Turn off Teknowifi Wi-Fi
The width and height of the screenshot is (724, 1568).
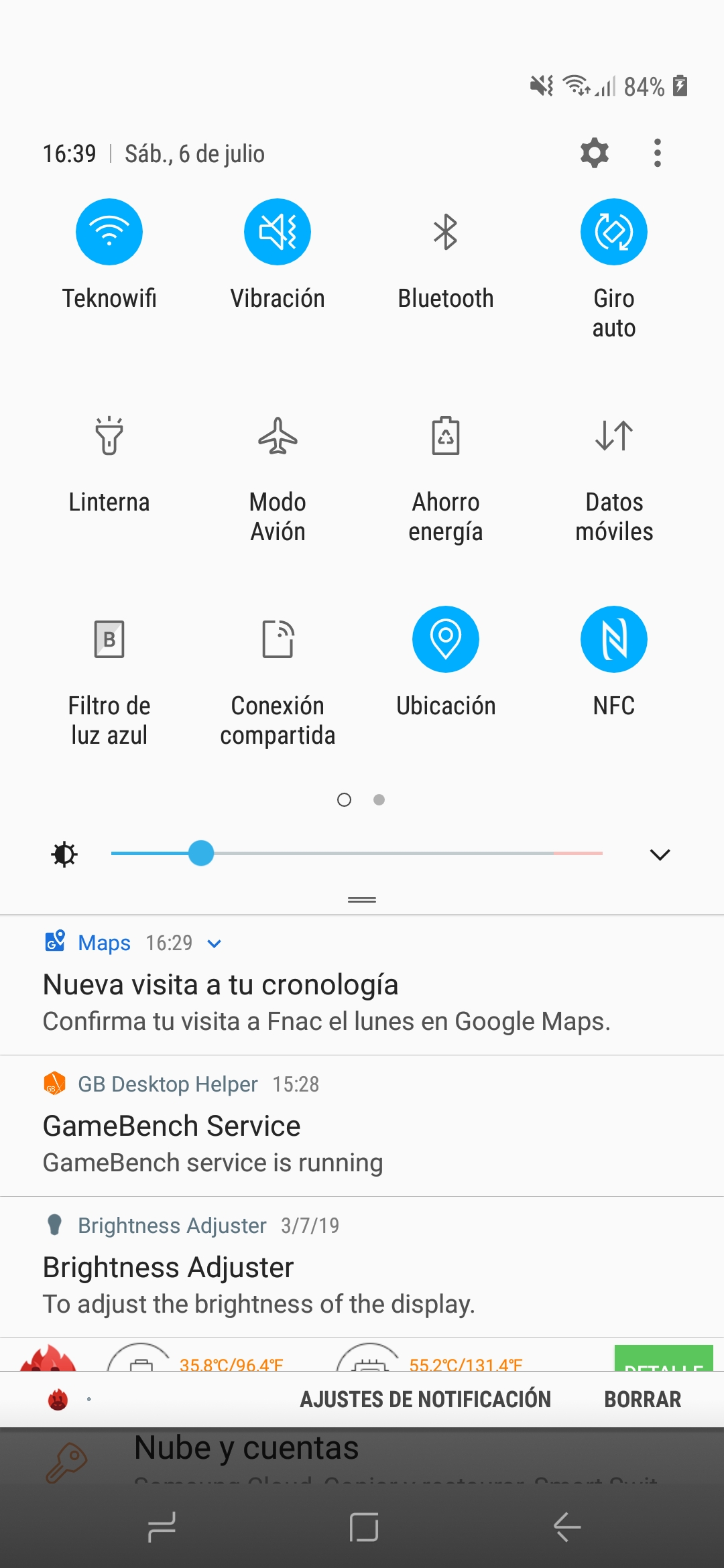pyautogui.click(x=109, y=232)
